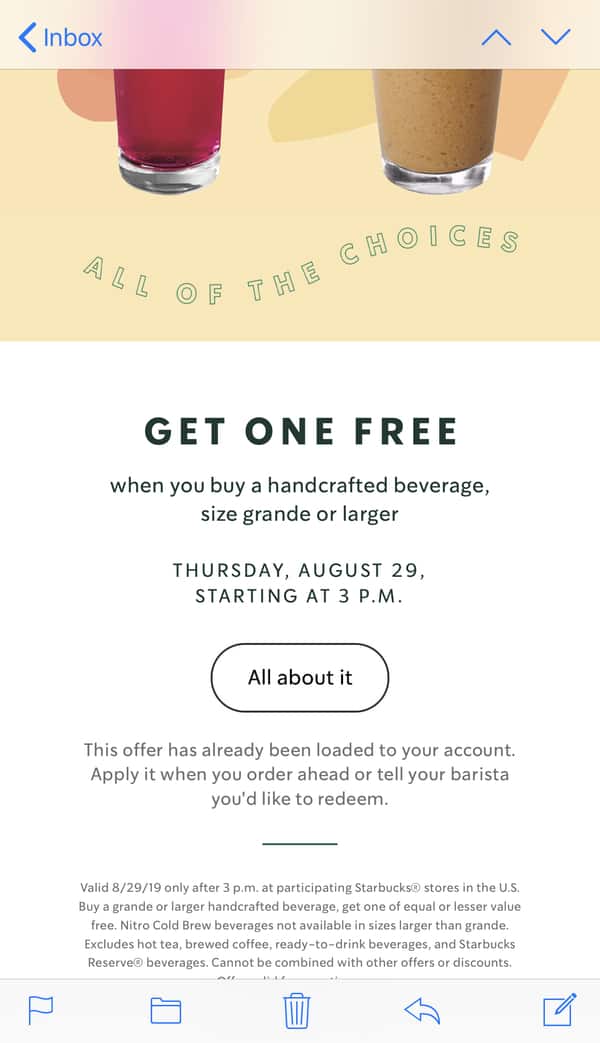Go back to the Inbox
The height and width of the screenshot is (1043, 600).
click(x=60, y=38)
